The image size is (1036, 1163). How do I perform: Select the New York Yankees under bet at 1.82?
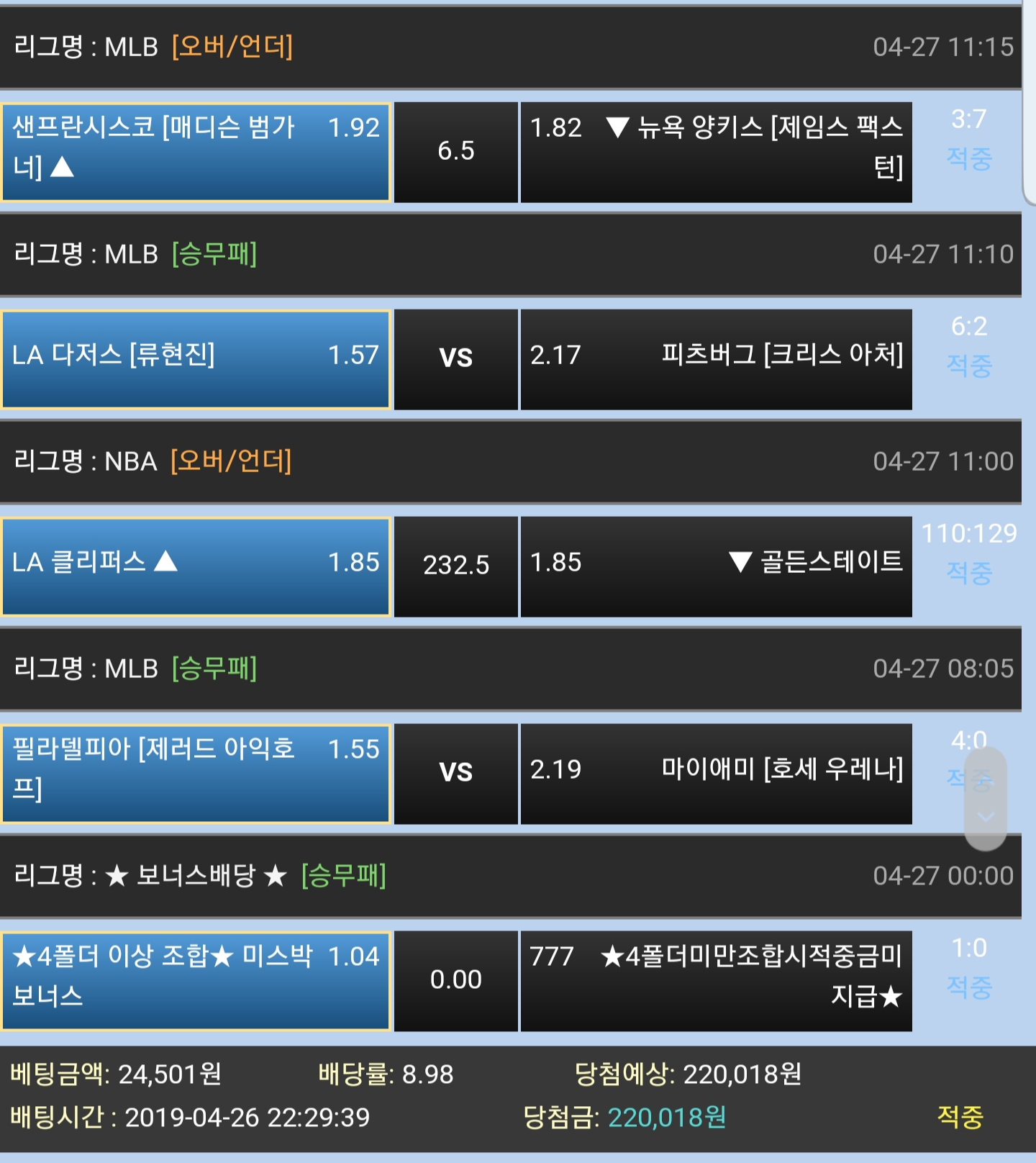pos(716,152)
